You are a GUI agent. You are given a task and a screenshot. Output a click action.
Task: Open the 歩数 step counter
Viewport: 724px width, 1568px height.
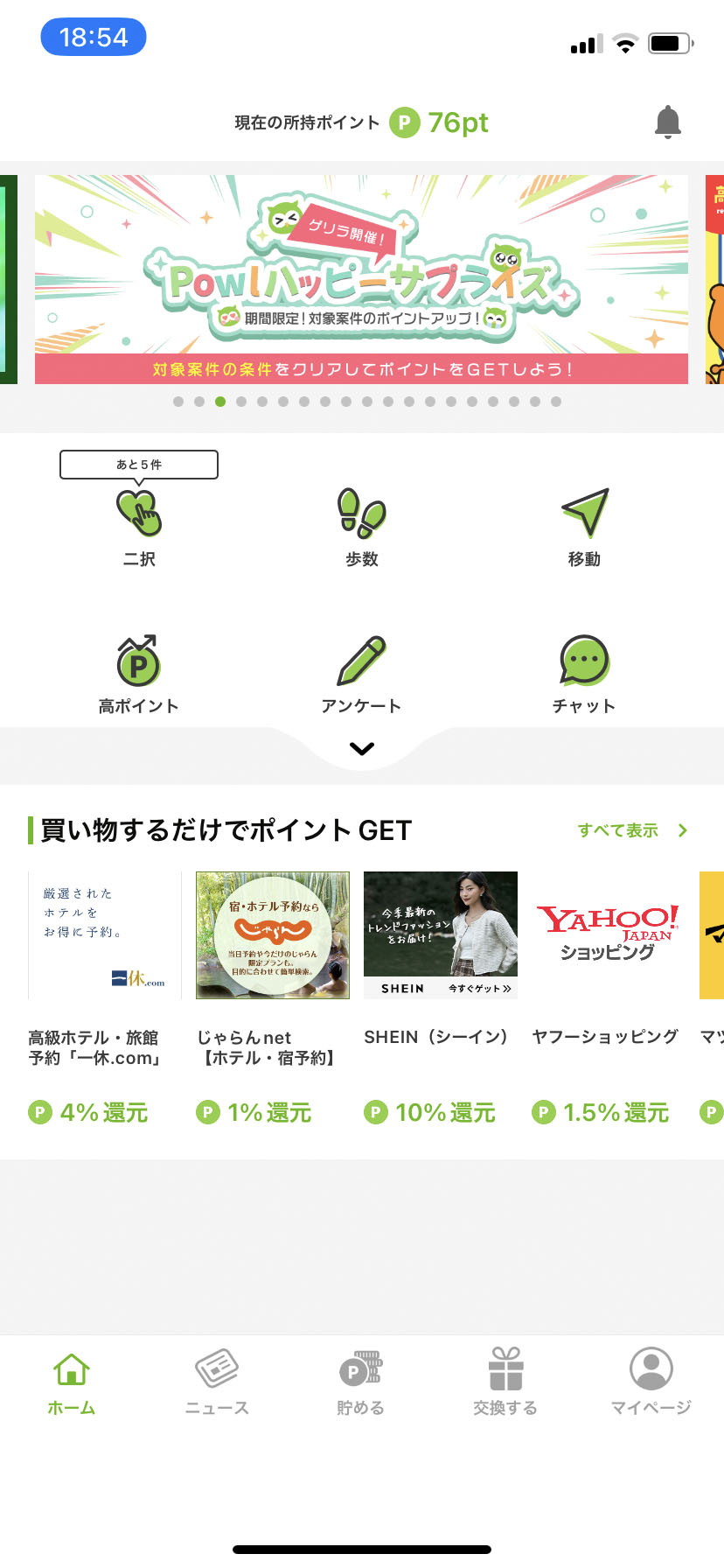coord(361,525)
